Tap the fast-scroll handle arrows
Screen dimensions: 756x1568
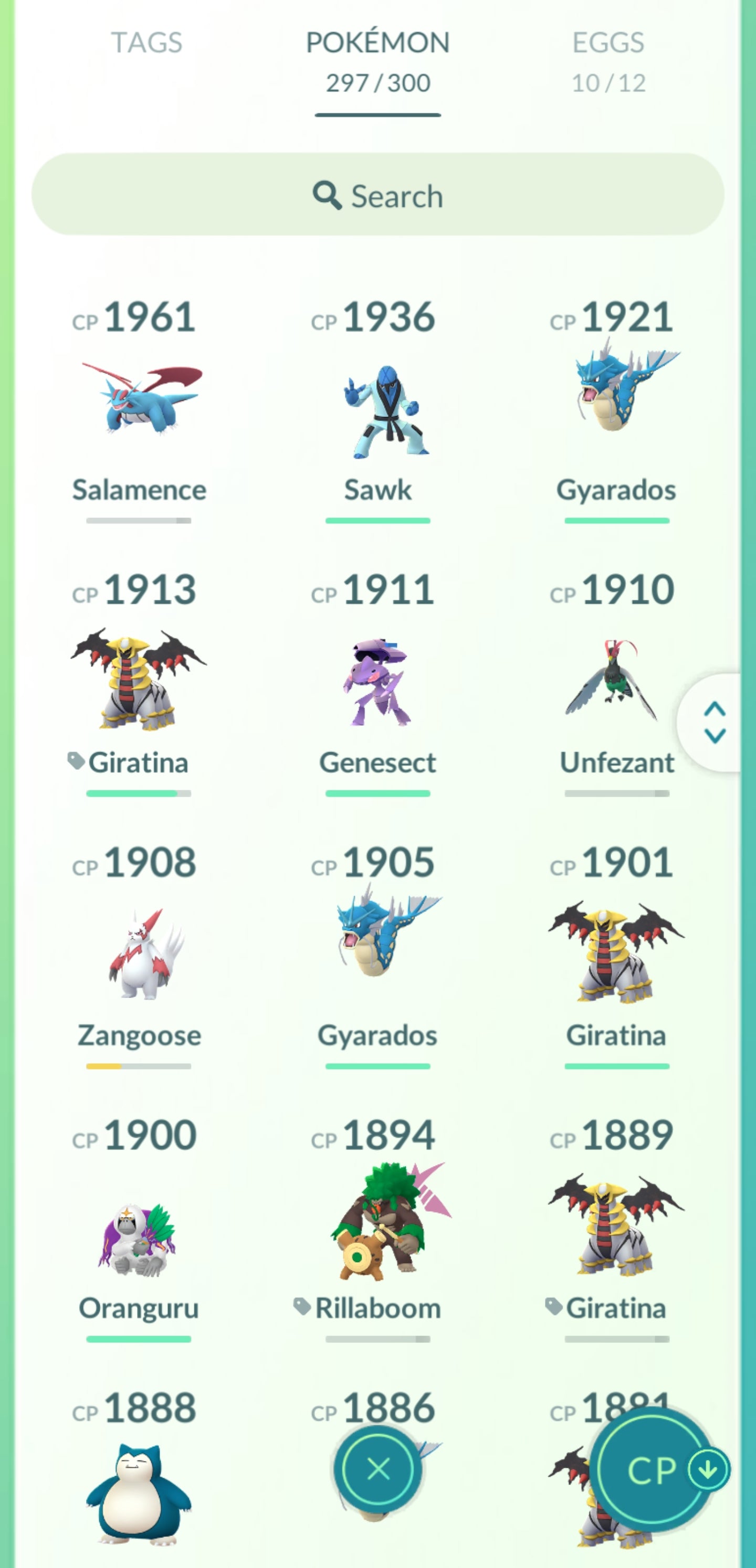(714, 723)
